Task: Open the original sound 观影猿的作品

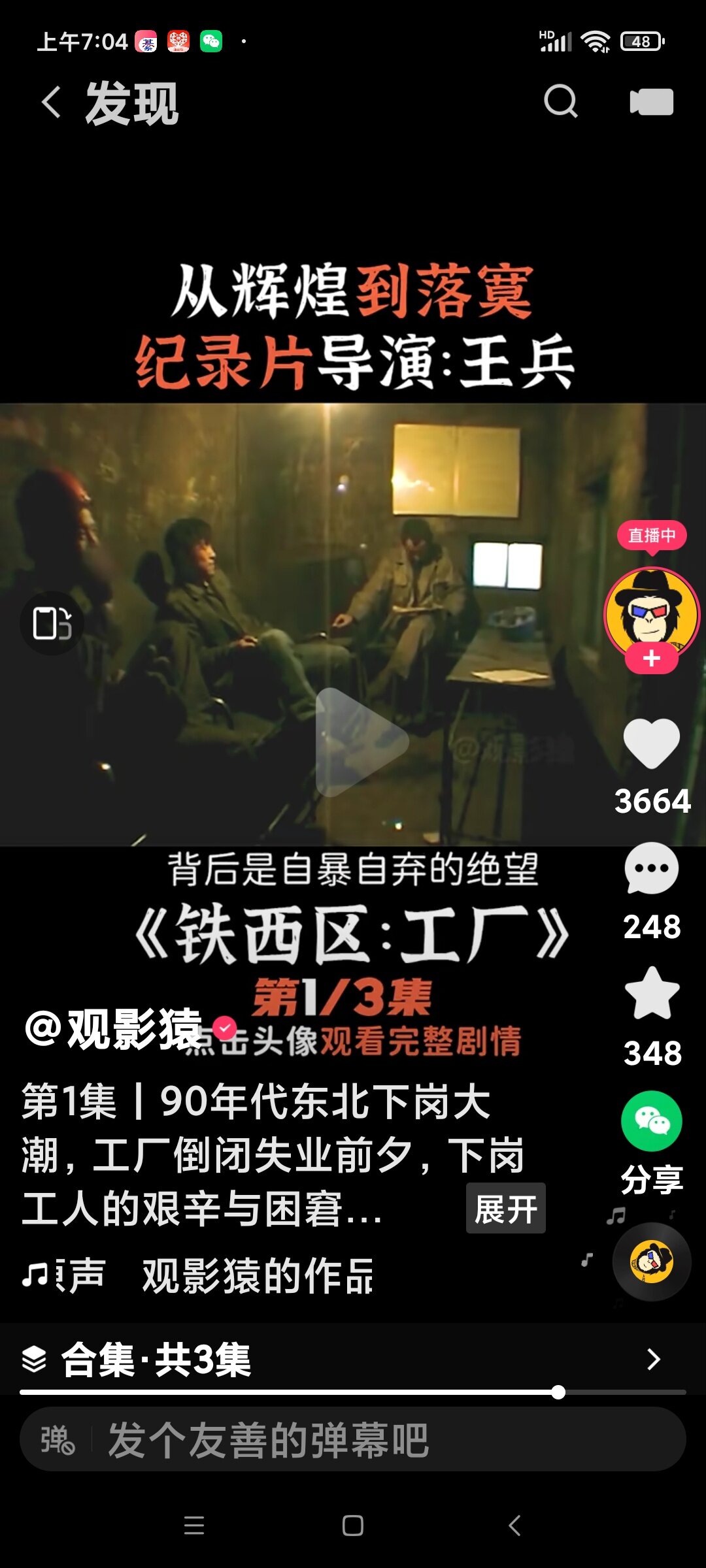Action: coord(258,1275)
